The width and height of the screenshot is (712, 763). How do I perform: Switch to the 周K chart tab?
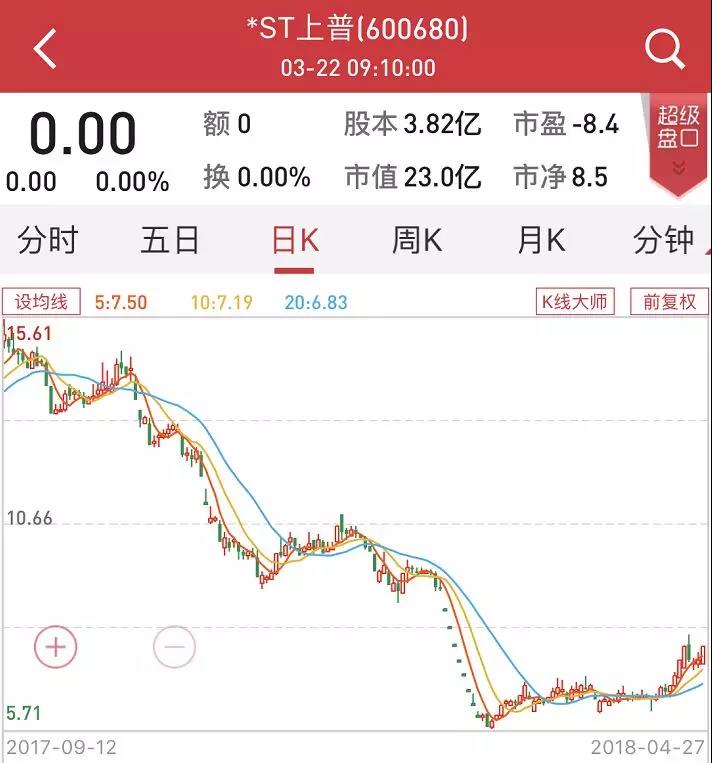click(417, 240)
